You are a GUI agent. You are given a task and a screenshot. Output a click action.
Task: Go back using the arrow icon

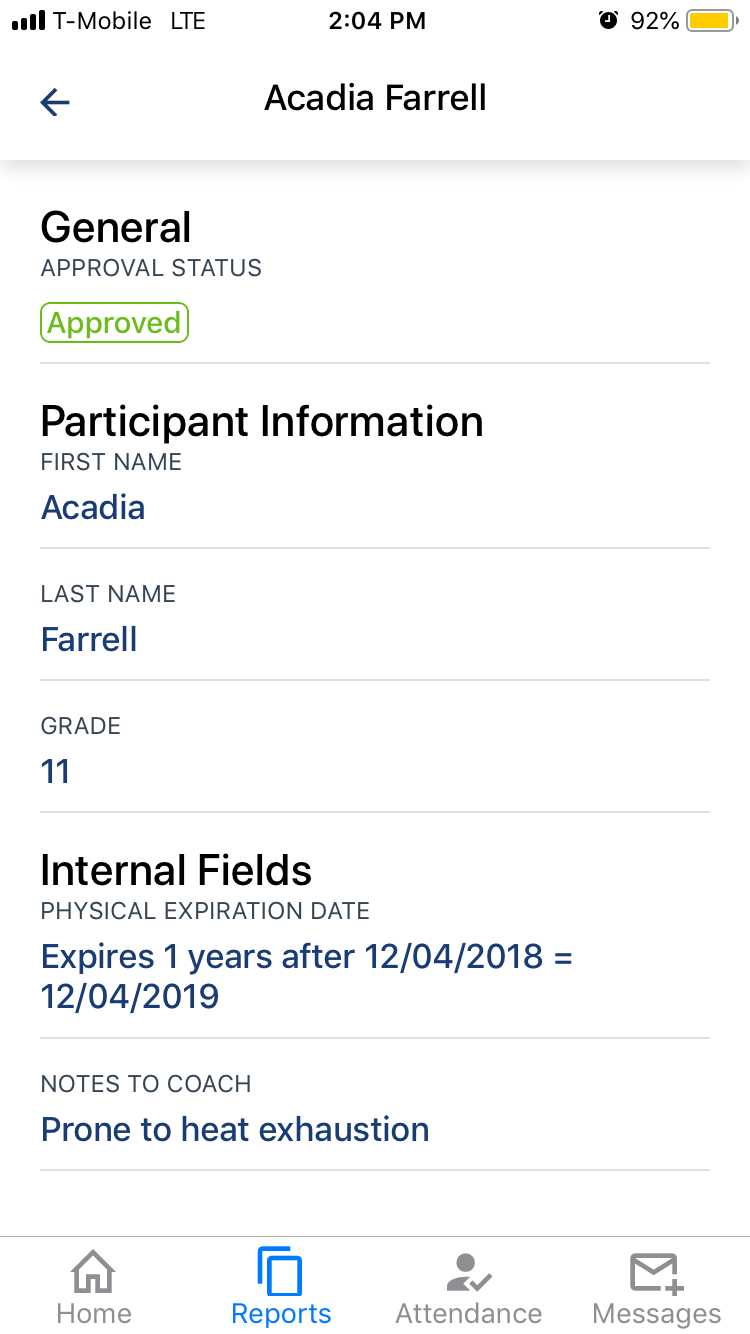pyautogui.click(x=55, y=101)
